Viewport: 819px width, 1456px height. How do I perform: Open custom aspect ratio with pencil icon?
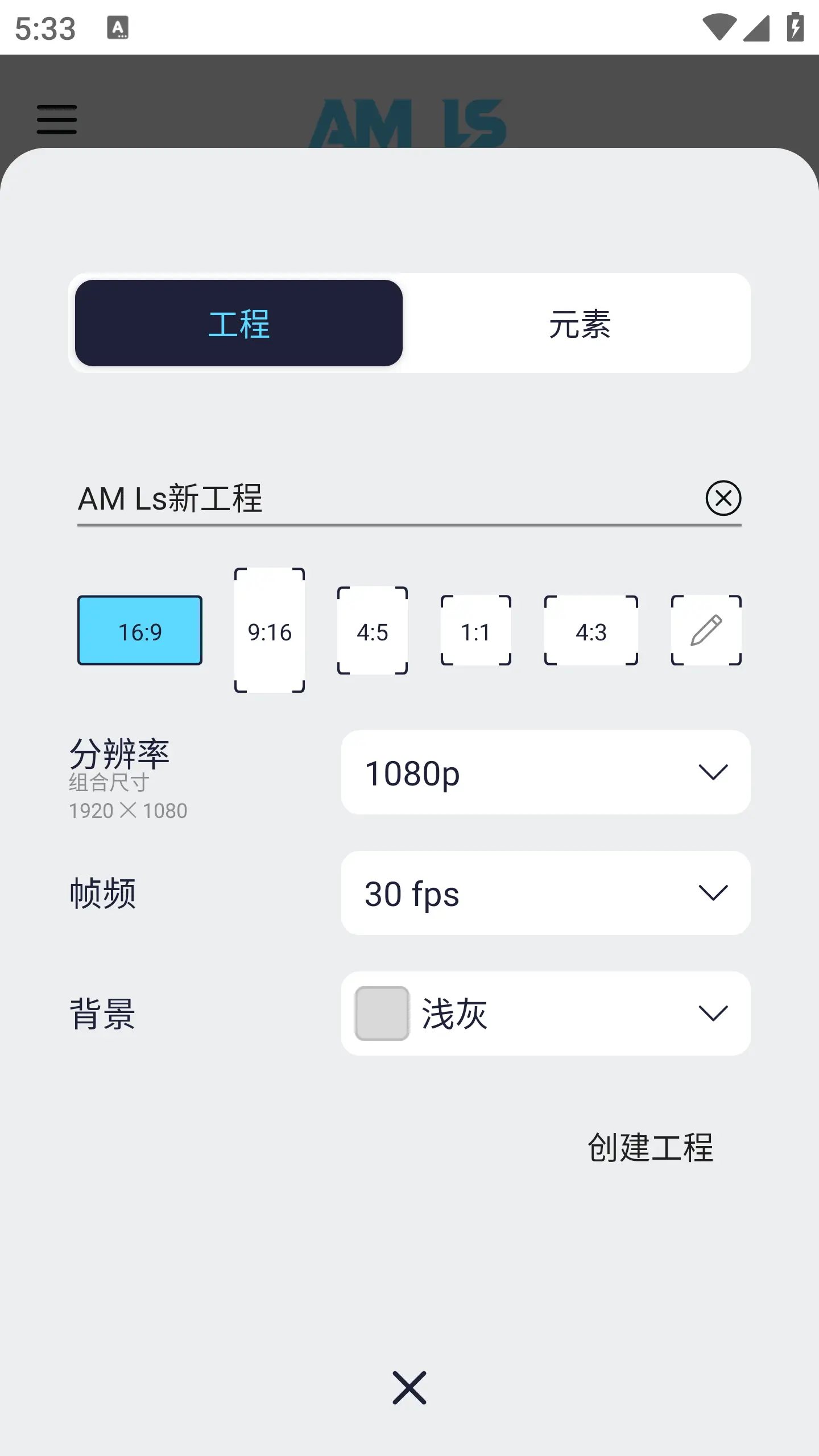point(705,630)
